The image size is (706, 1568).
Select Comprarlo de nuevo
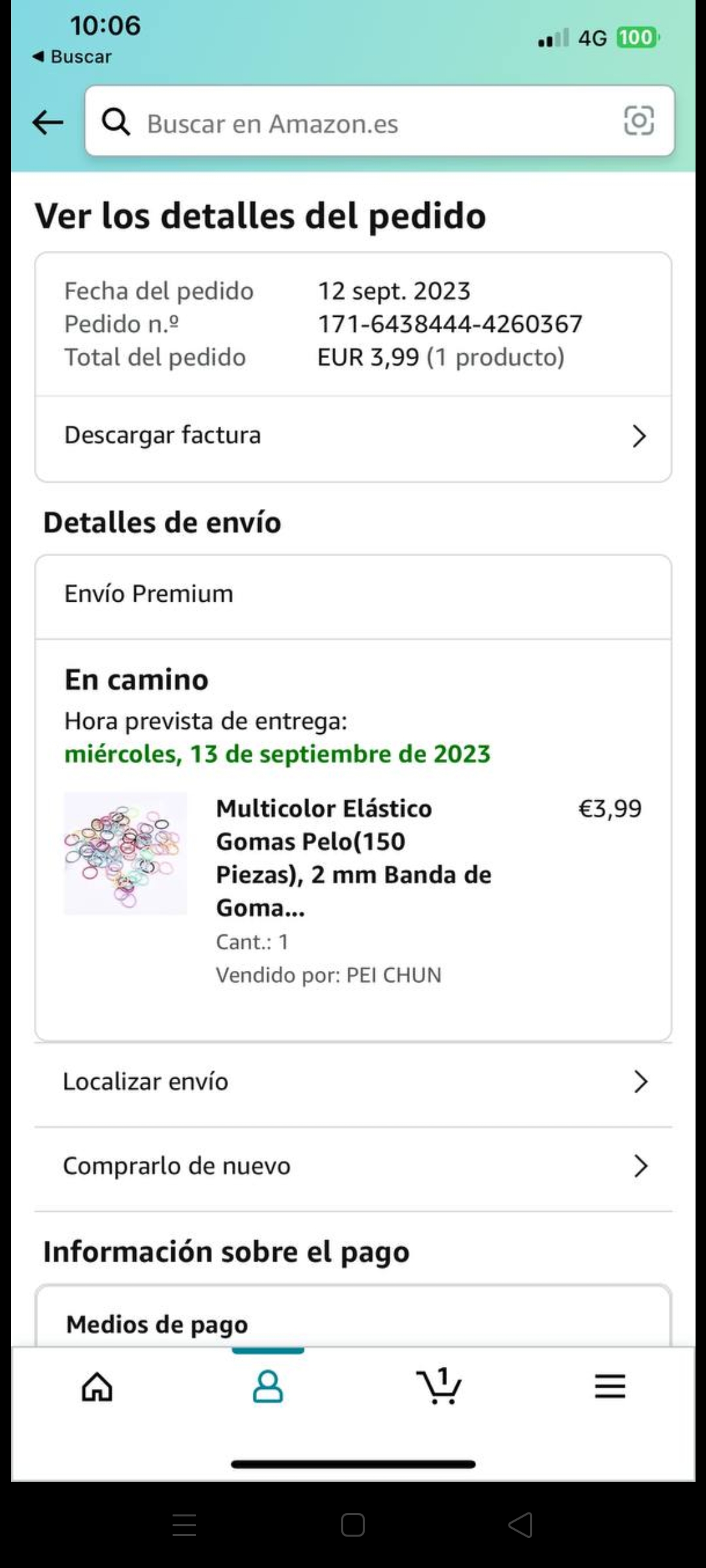[x=353, y=1166]
